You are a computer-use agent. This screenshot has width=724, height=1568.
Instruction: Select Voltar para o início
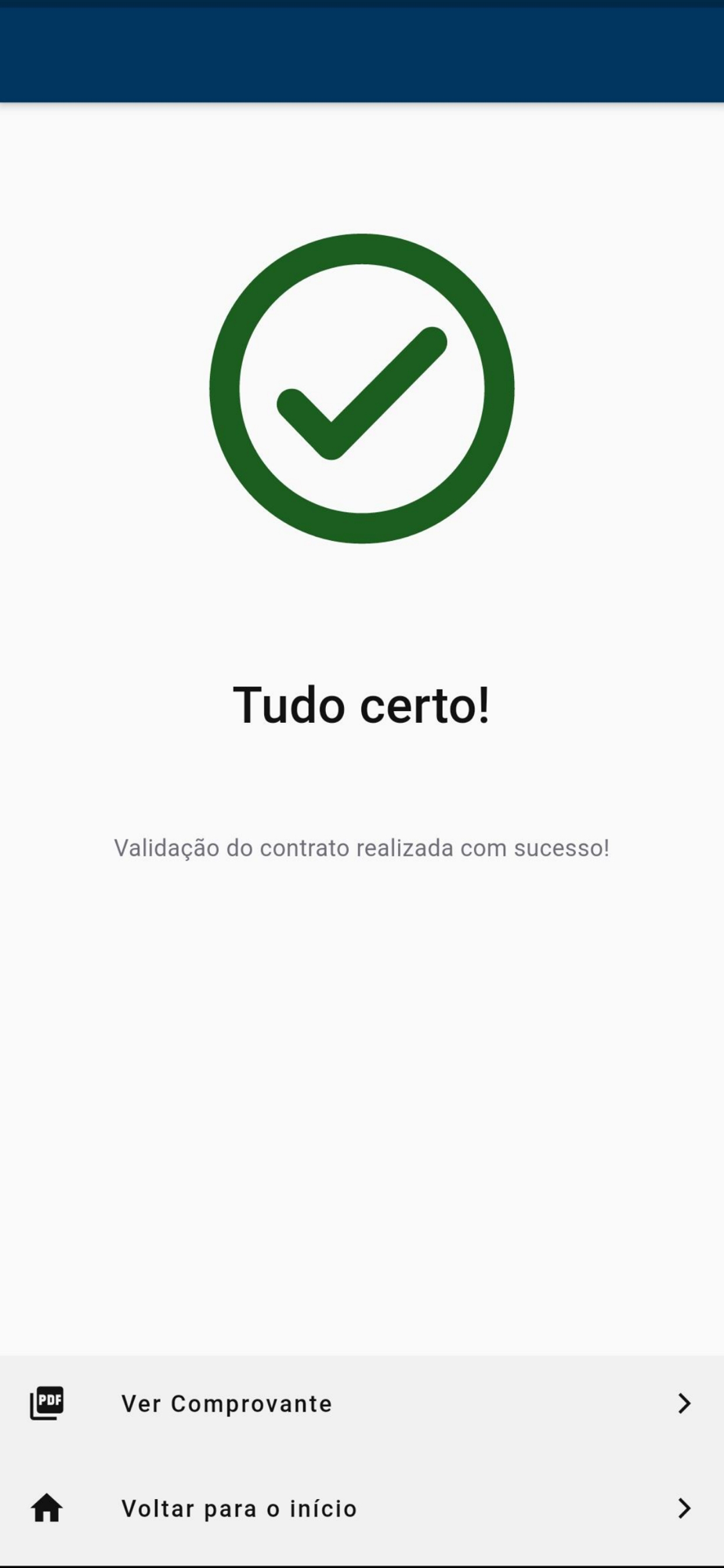tap(362, 1508)
